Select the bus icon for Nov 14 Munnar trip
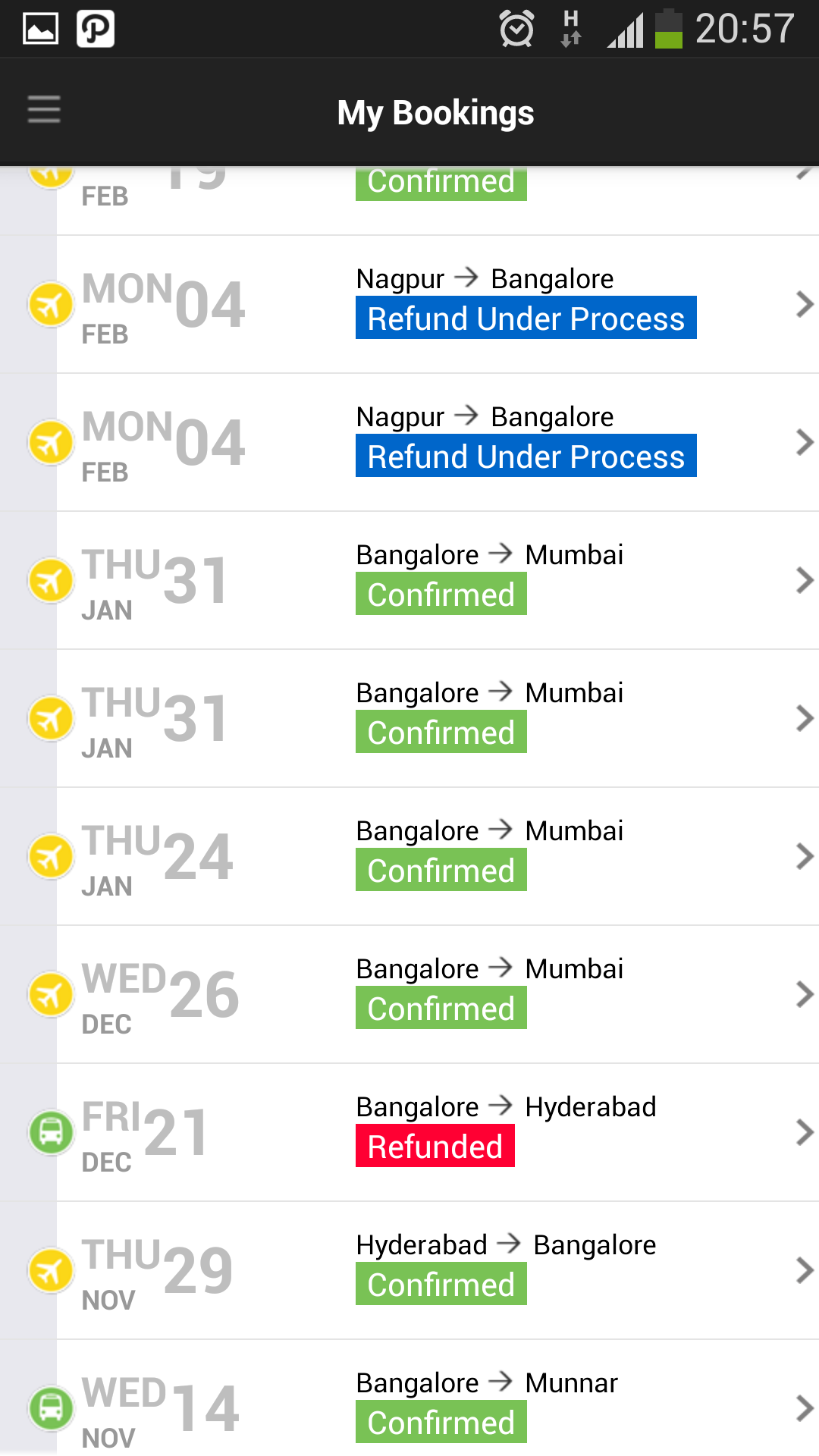The width and height of the screenshot is (819, 1456). pyautogui.click(x=51, y=1408)
